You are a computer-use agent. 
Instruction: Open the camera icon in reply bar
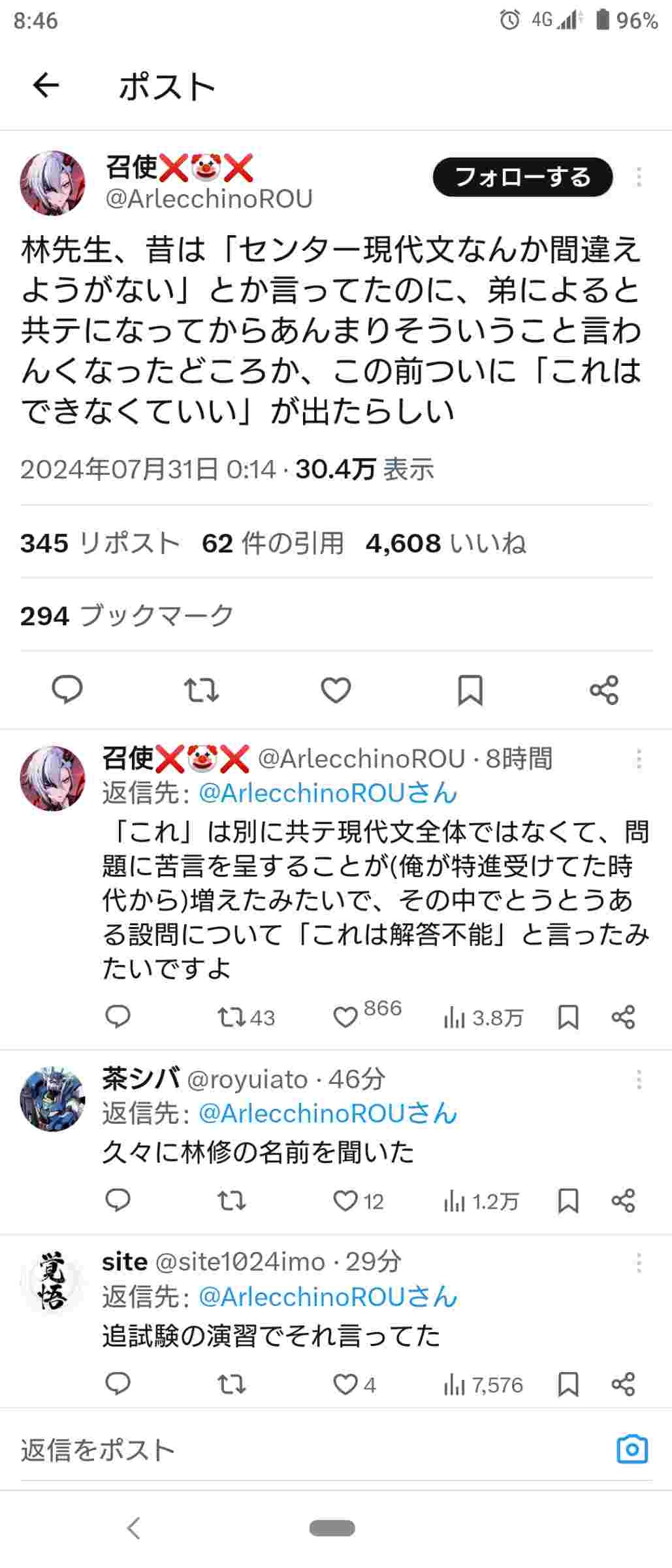632,1450
